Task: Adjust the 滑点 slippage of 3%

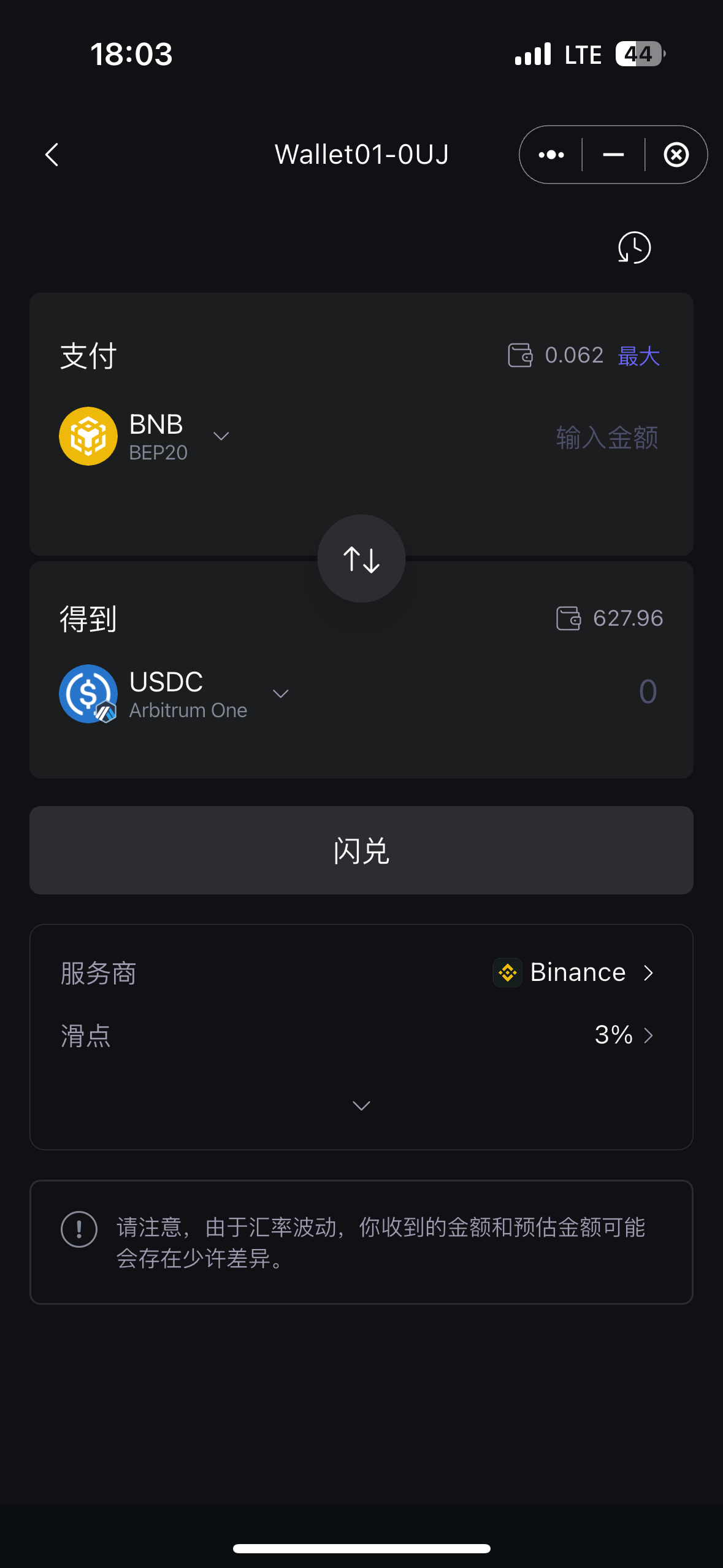Action: 623,1036
